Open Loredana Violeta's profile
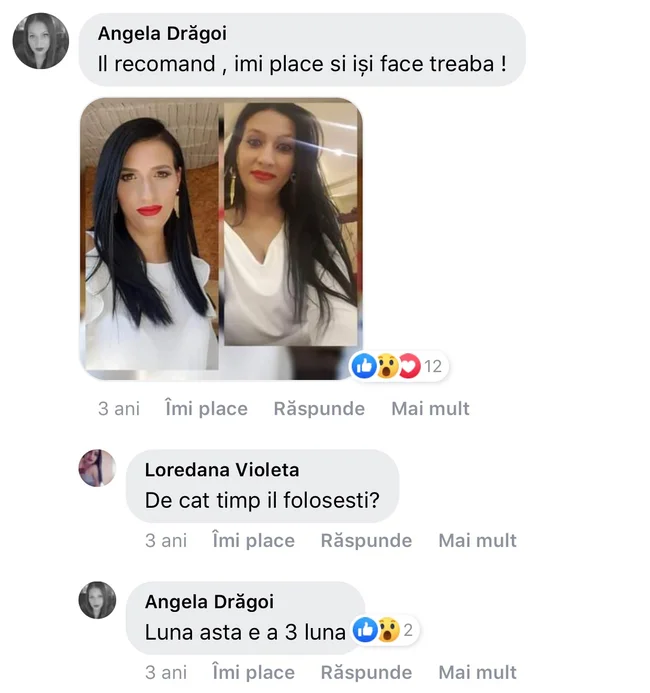Viewport: 650px width, 693px height. [x=221, y=470]
